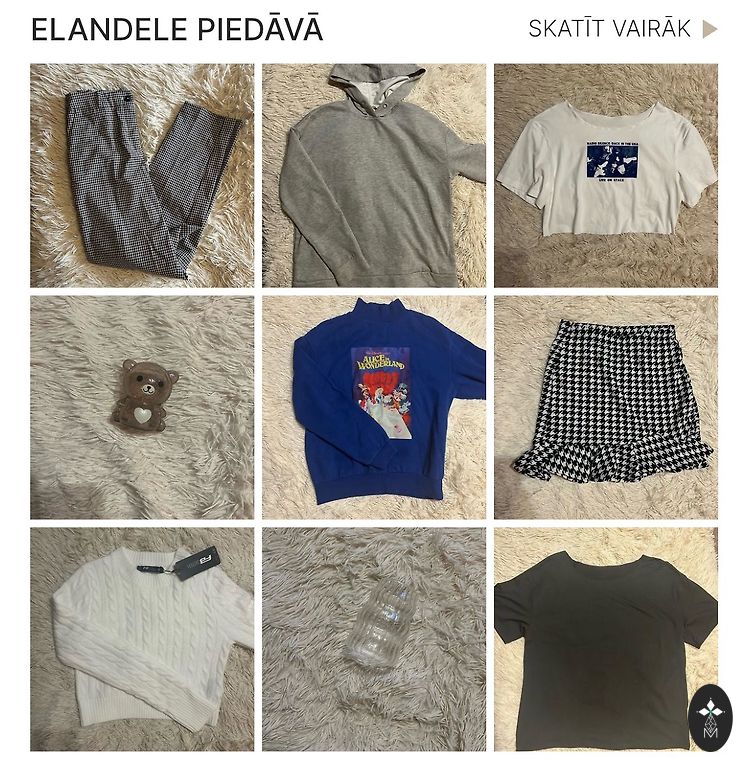Image resolution: width=749 pixels, height=768 pixels.
Task: Open the Skatīt vairāk link
Action: (622, 29)
